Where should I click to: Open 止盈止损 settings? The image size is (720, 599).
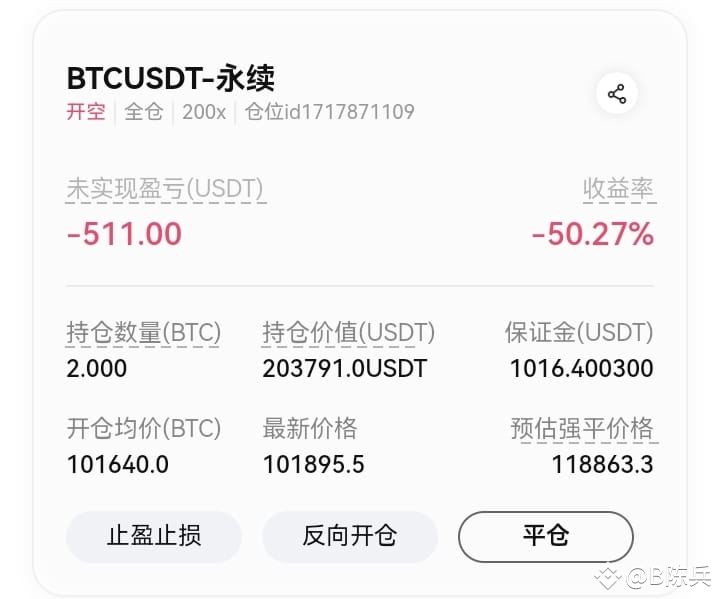(x=154, y=536)
